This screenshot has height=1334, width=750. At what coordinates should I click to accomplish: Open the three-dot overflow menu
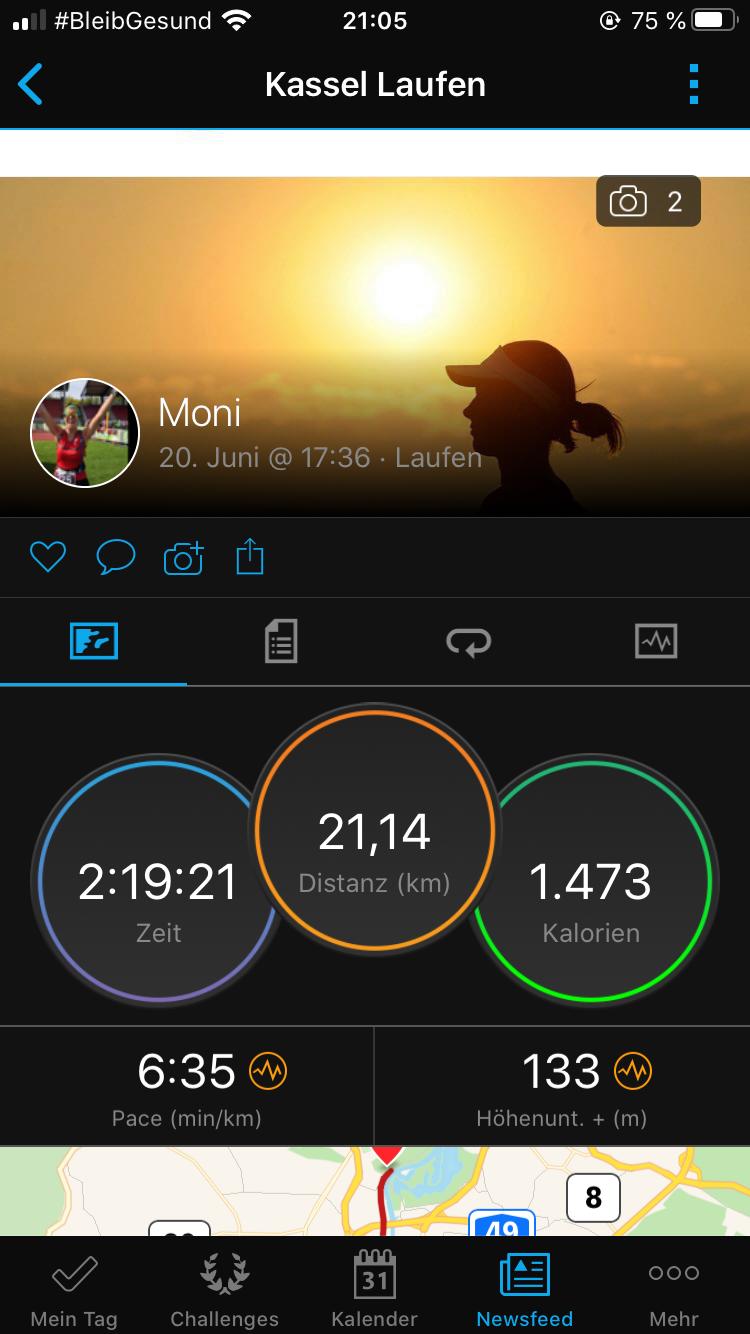tap(694, 84)
